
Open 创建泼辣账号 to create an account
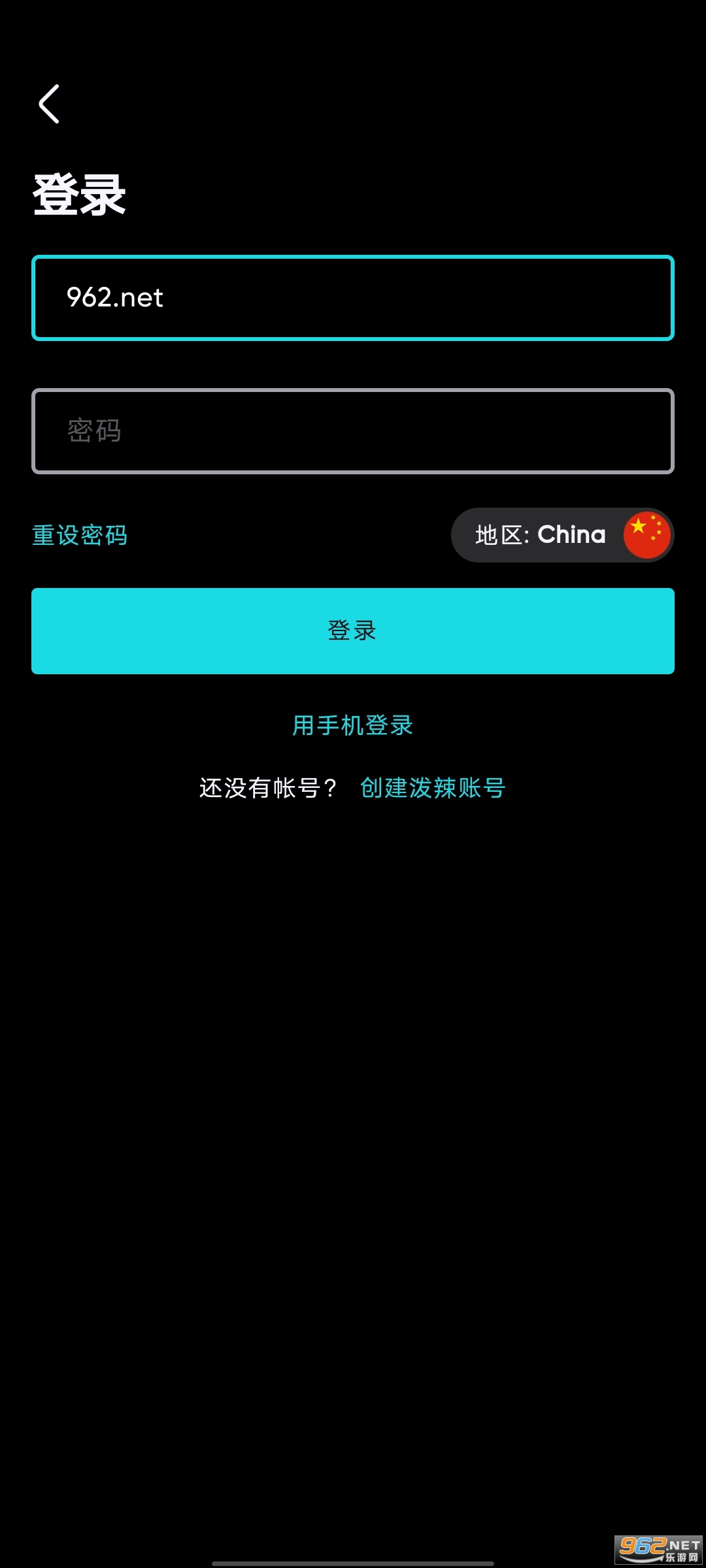click(x=433, y=788)
